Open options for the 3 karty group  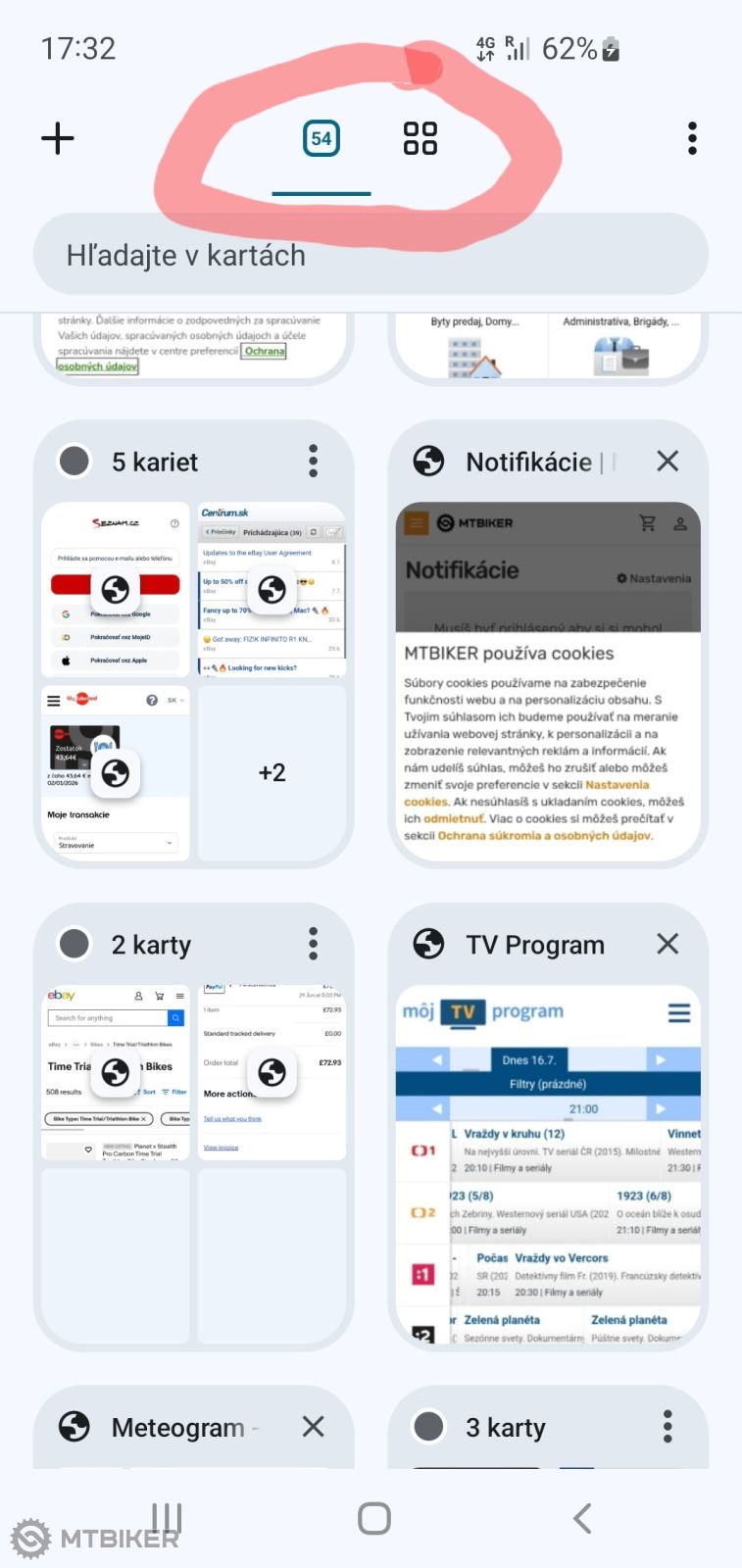coord(668,1427)
